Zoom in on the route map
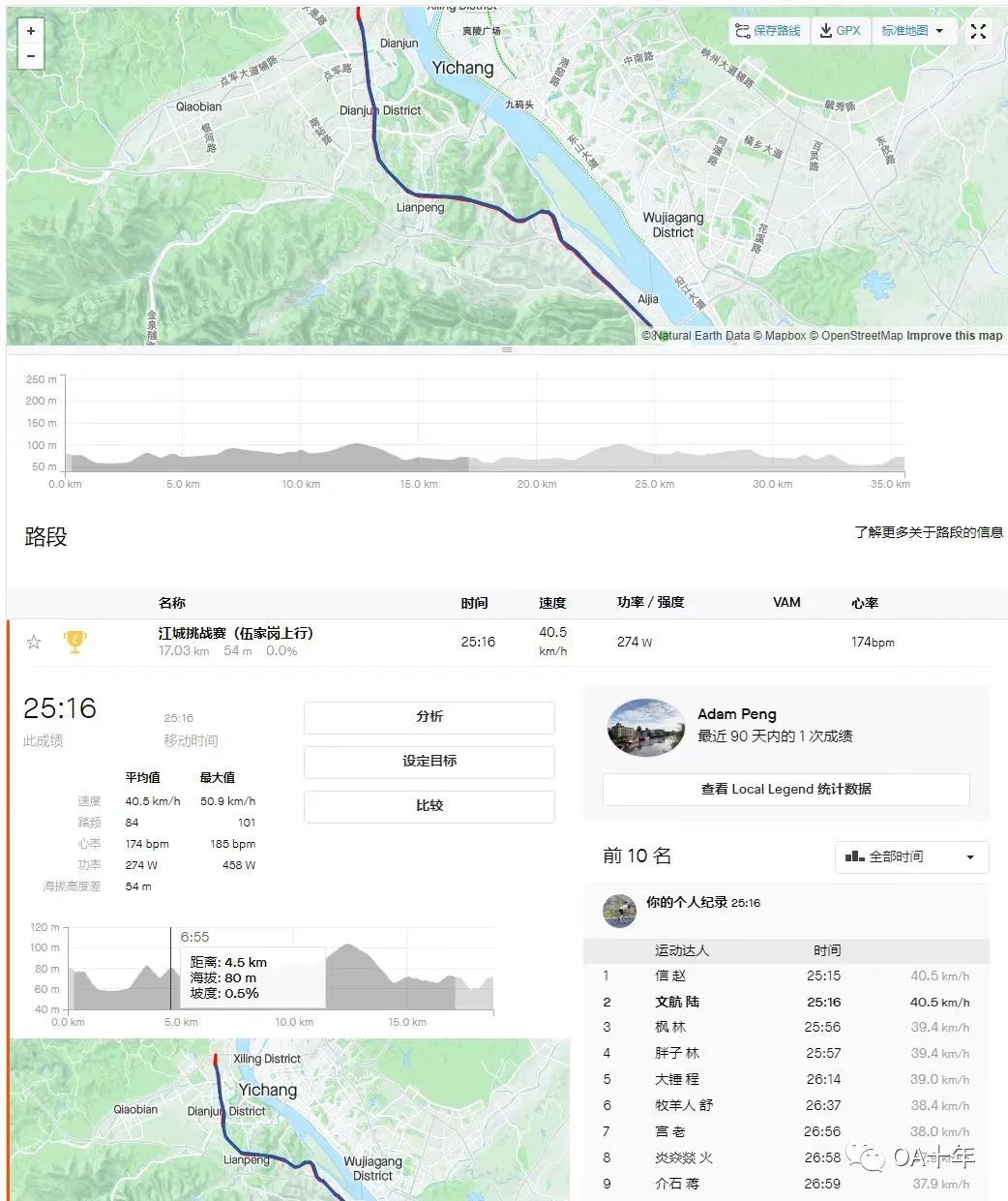The height and width of the screenshot is (1201, 1008). pos(31,31)
